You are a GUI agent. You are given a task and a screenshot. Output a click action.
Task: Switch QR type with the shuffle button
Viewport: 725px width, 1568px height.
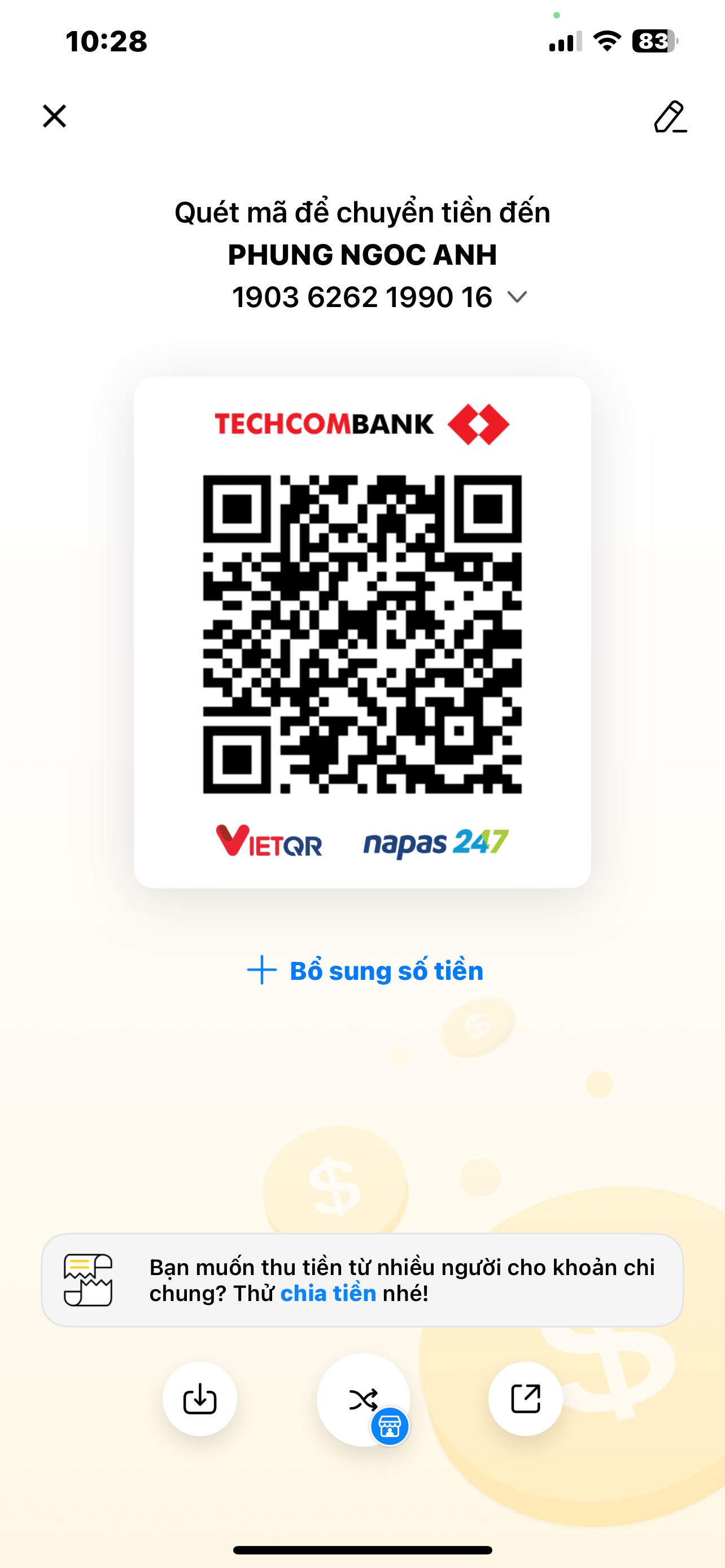point(364,1399)
